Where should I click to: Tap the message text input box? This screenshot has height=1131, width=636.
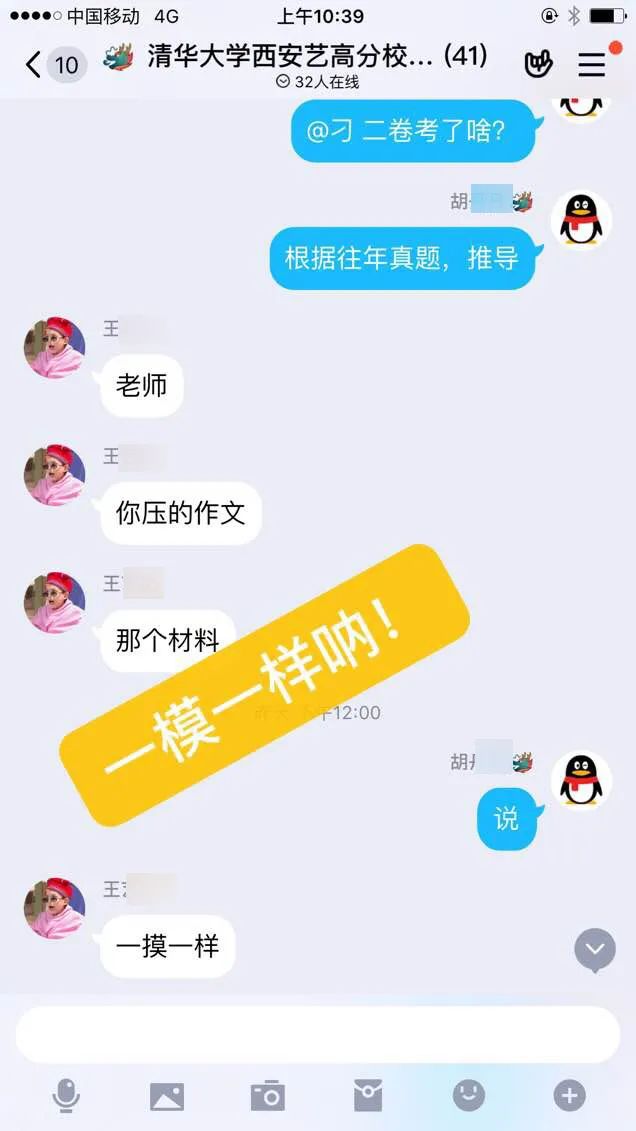[x=317, y=1034]
